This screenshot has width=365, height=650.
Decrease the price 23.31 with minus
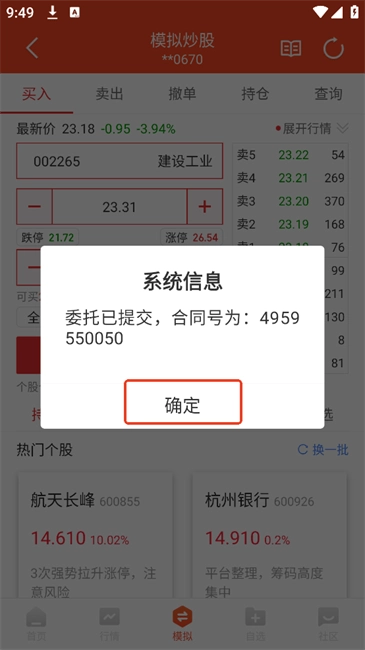click(34, 206)
